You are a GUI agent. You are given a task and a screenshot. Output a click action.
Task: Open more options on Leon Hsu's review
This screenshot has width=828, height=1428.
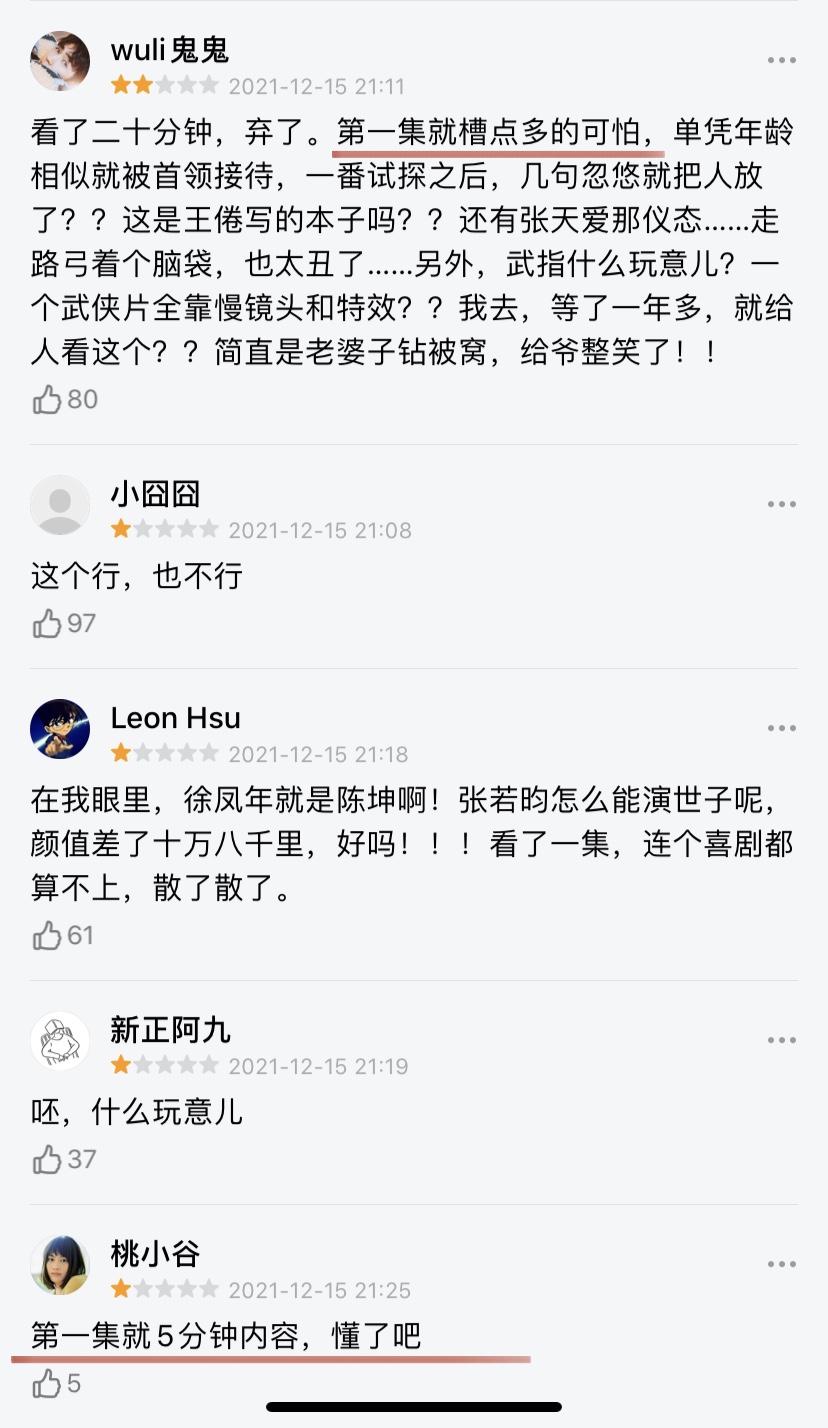click(780, 728)
